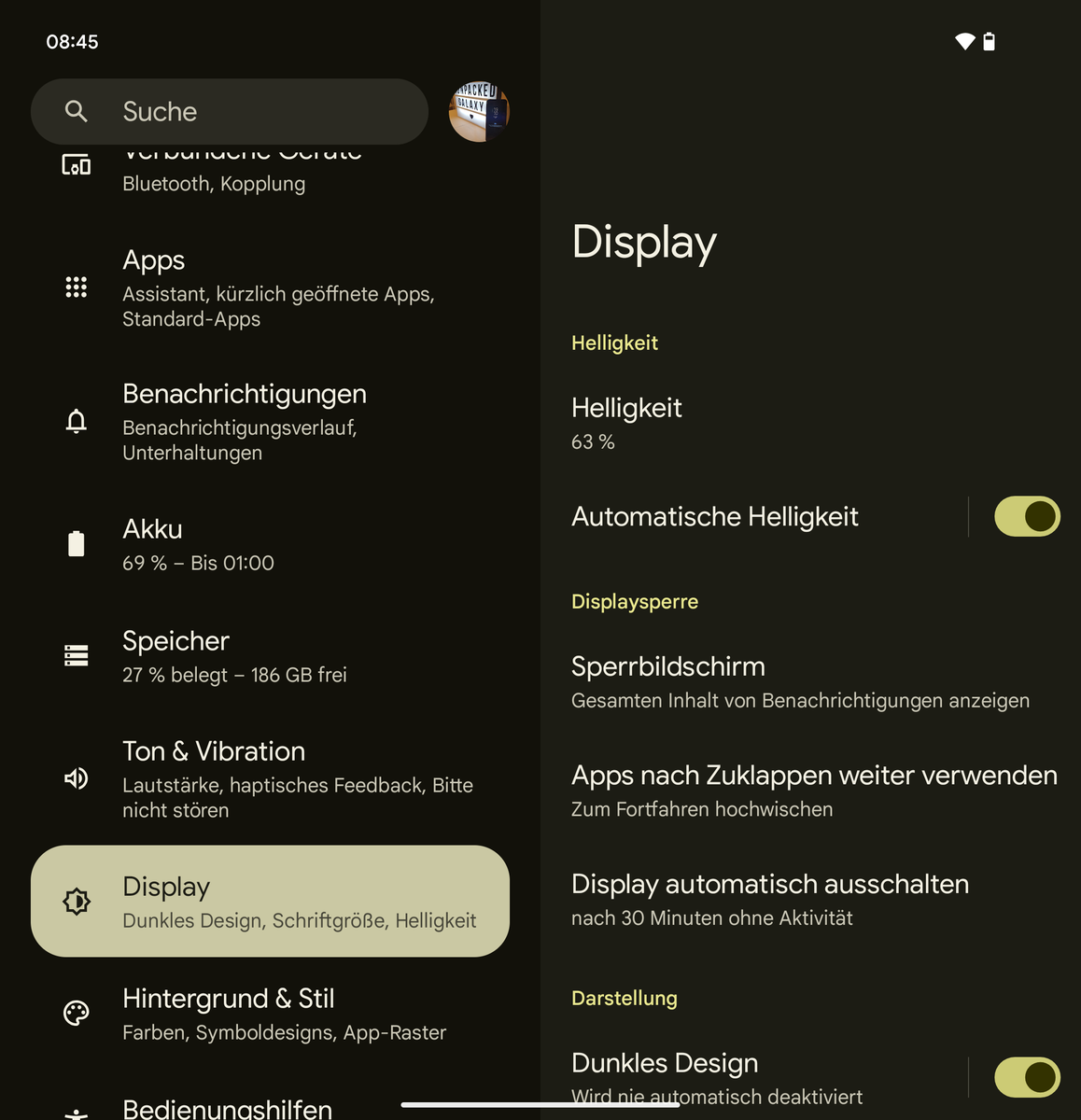This screenshot has width=1081, height=1120.
Task: Open Benachrichtigungen settings
Action: pyautogui.click(x=270, y=421)
